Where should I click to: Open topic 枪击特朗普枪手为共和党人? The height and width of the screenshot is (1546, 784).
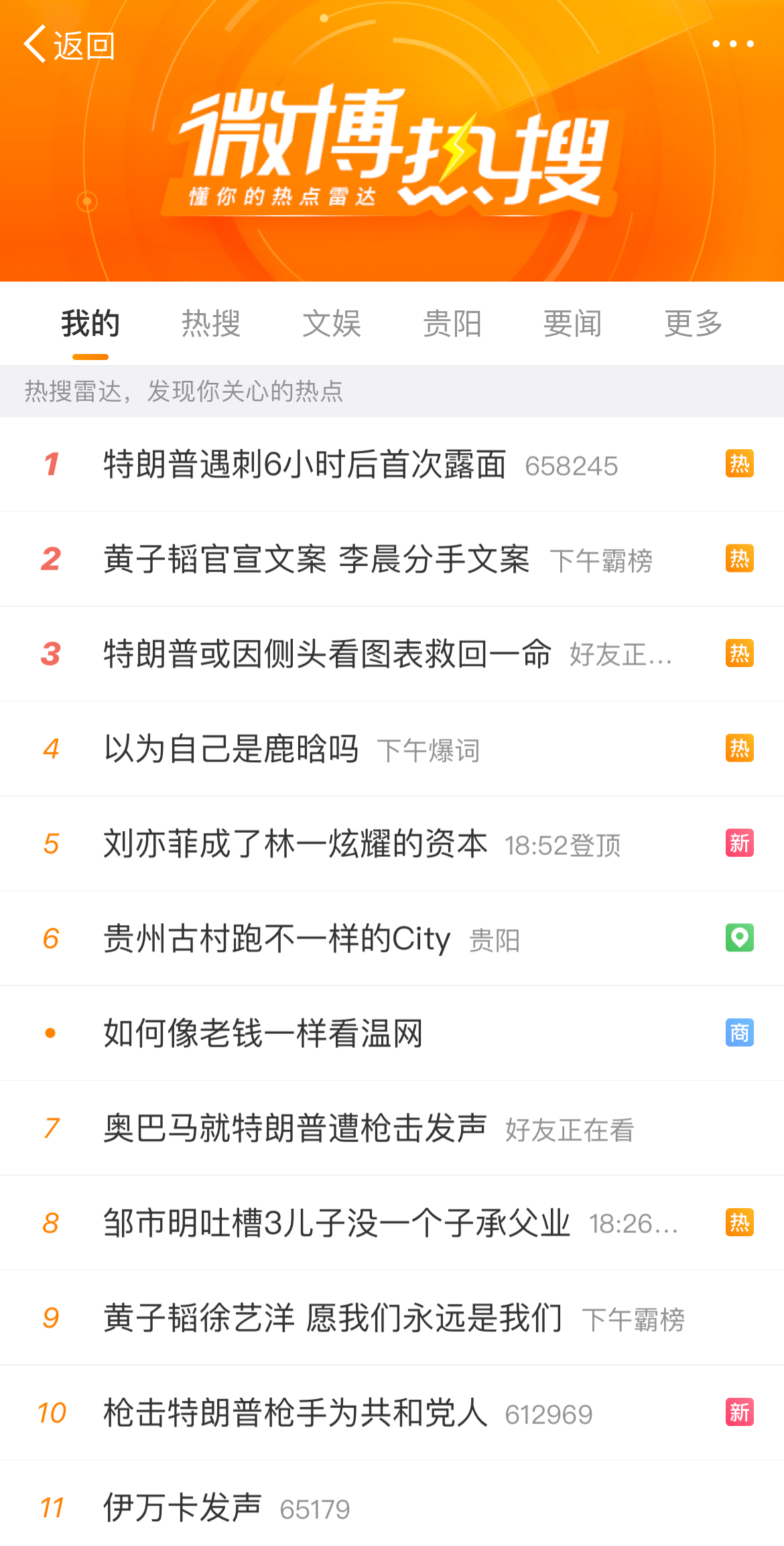click(x=296, y=1413)
